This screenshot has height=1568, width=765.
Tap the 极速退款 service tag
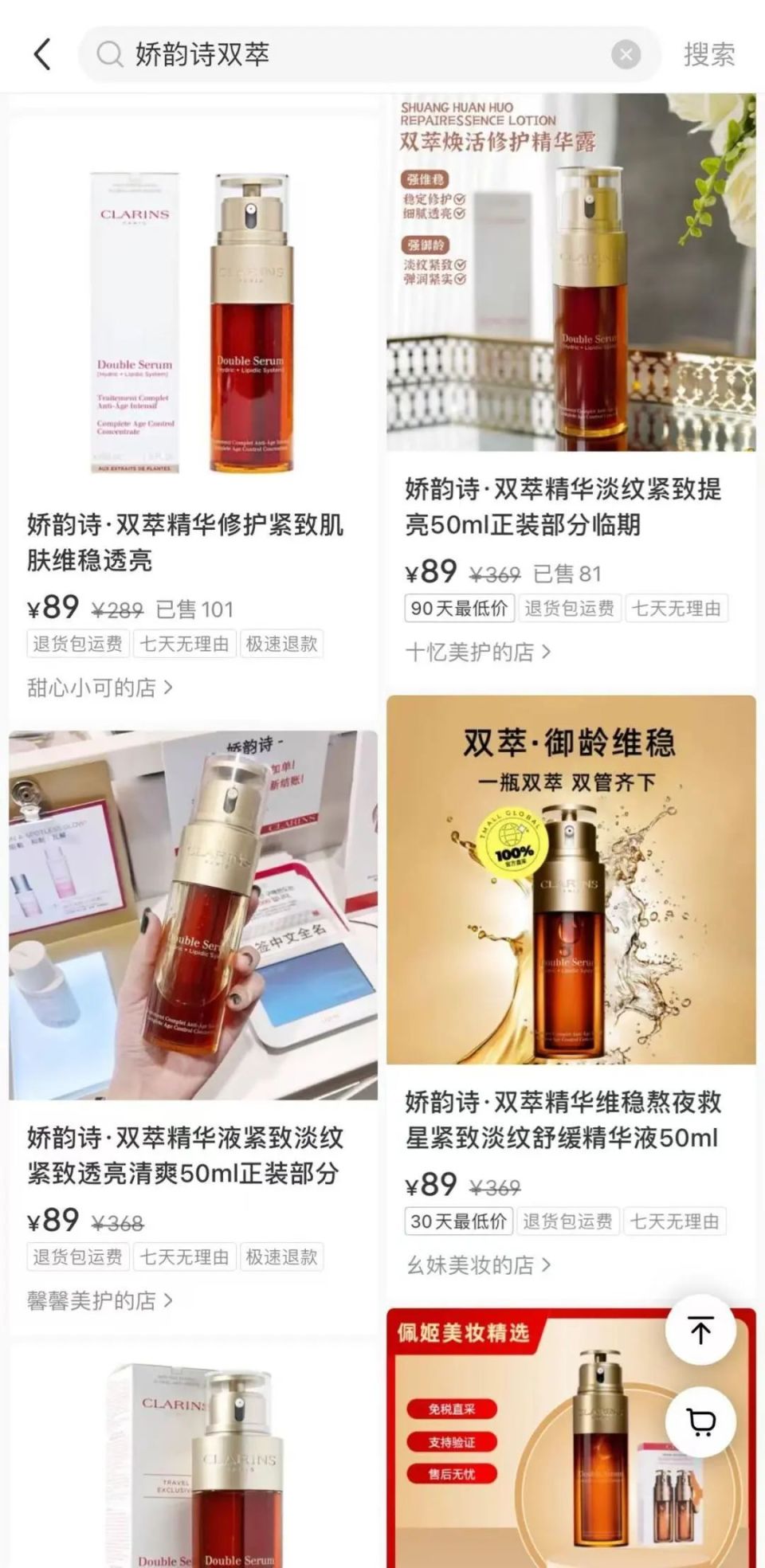(x=283, y=644)
